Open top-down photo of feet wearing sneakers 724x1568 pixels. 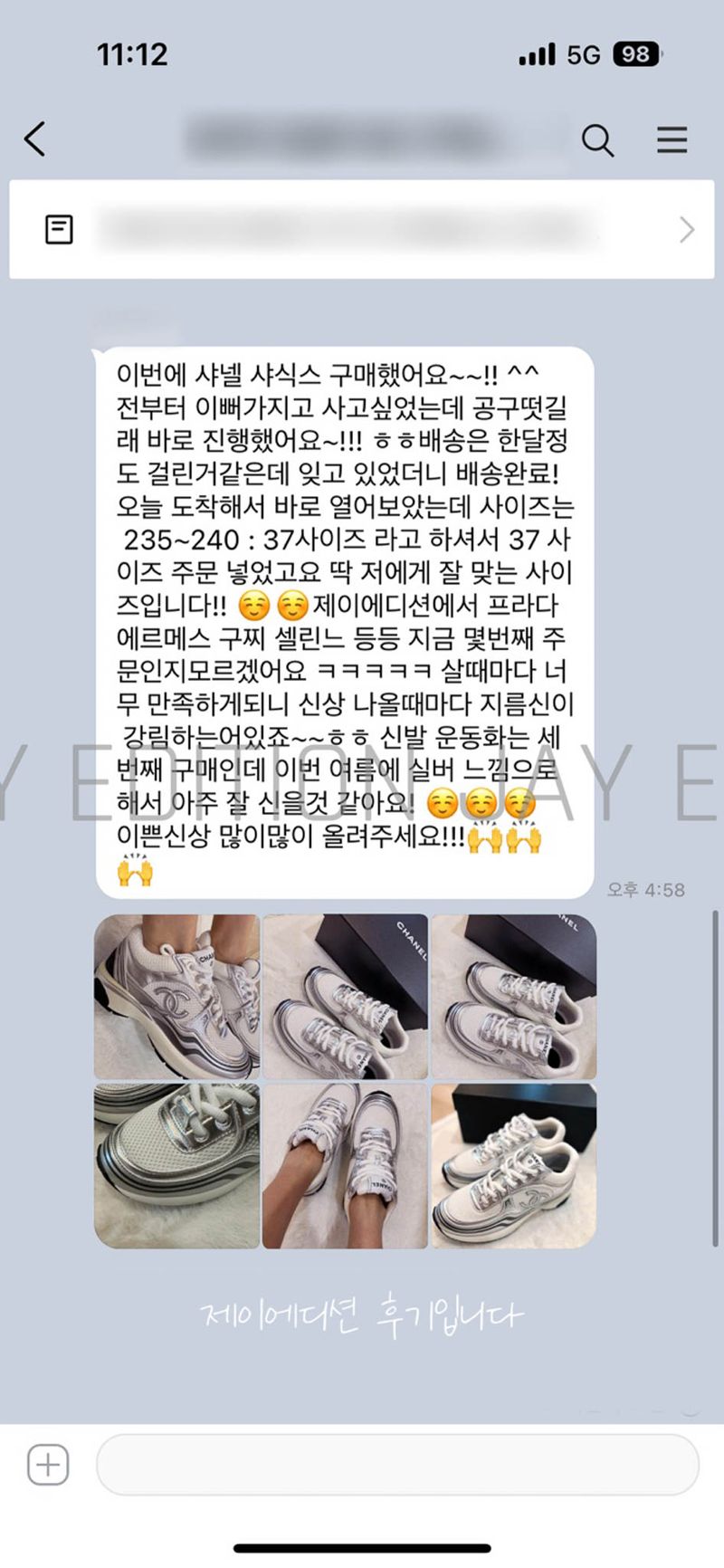345,1166
